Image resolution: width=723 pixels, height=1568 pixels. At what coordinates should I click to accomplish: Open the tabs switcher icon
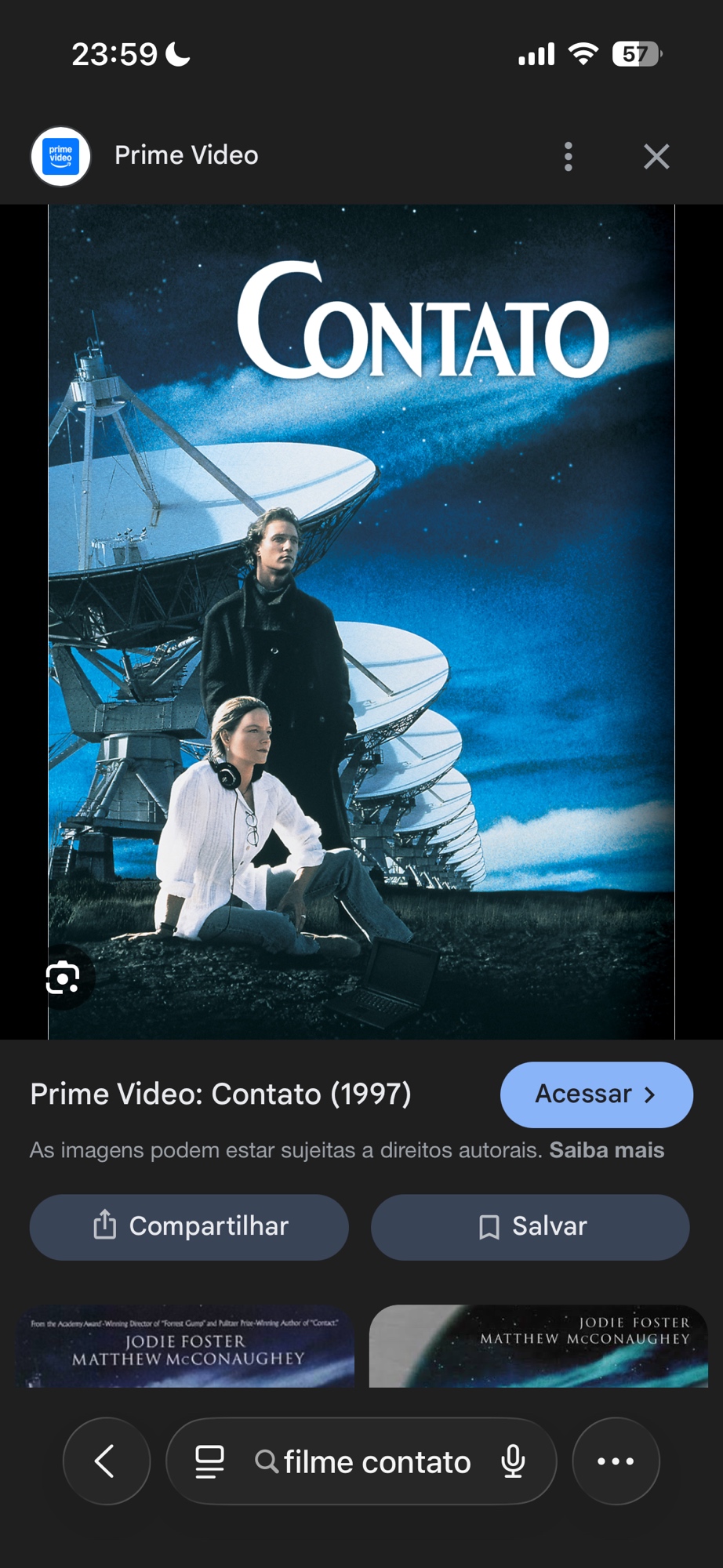click(x=209, y=1461)
